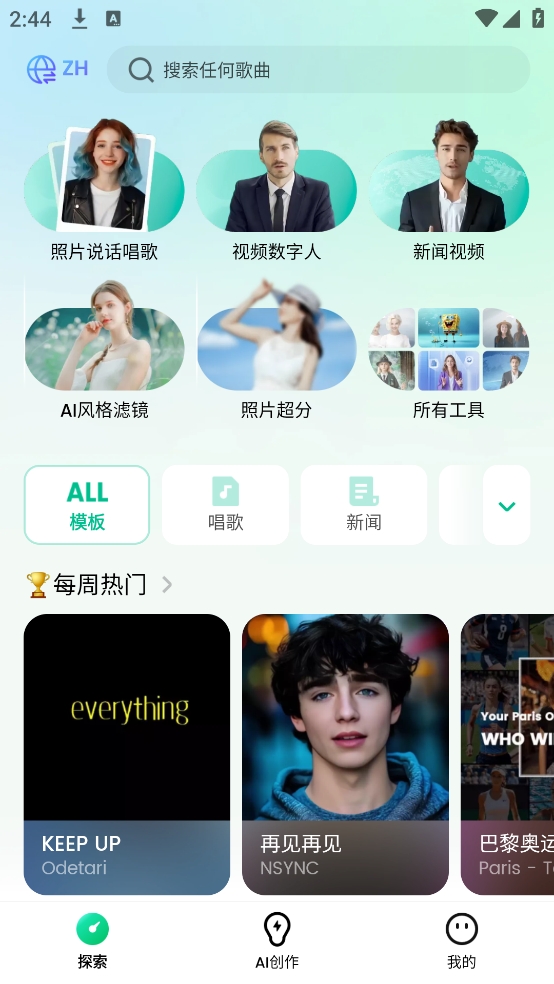This screenshot has height=984, width=554.
Task: Open the 照片超分 tool
Action: point(276,350)
